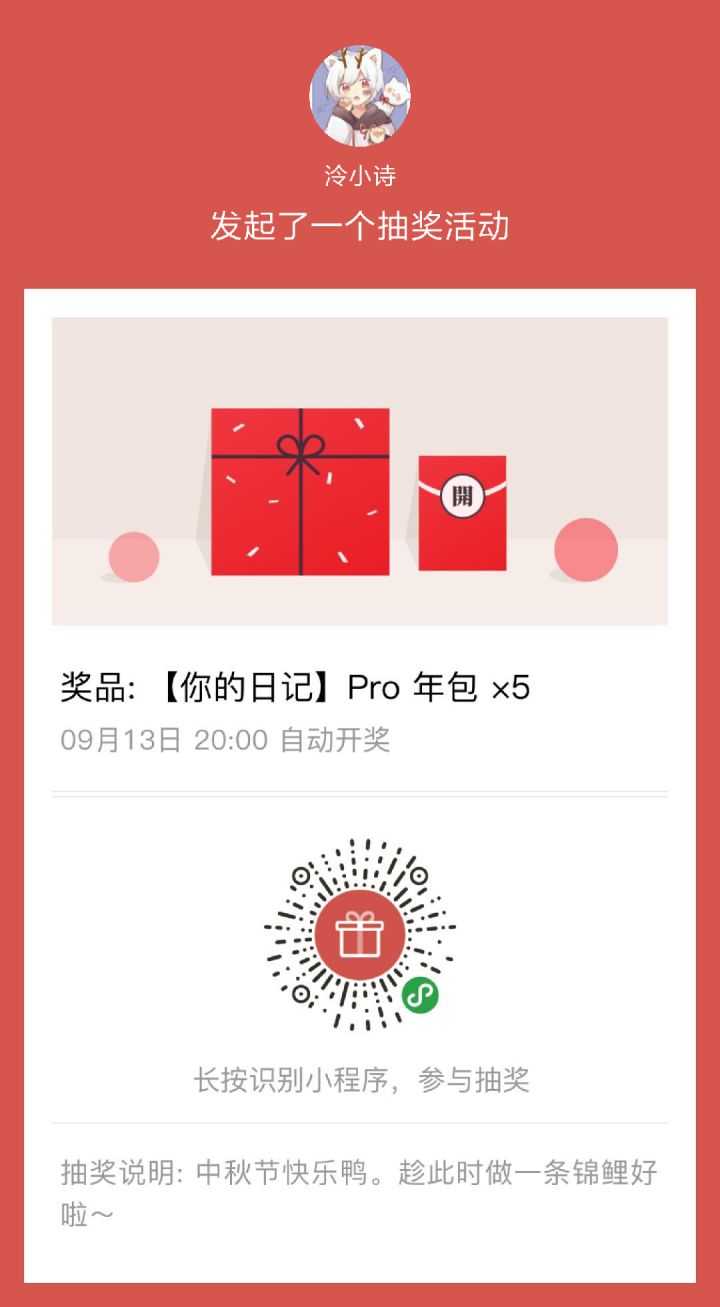The image size is (720, 1307).
Task: Click 长按识别小程序，参与抽奖 to join
Action: click(360, 1080)
